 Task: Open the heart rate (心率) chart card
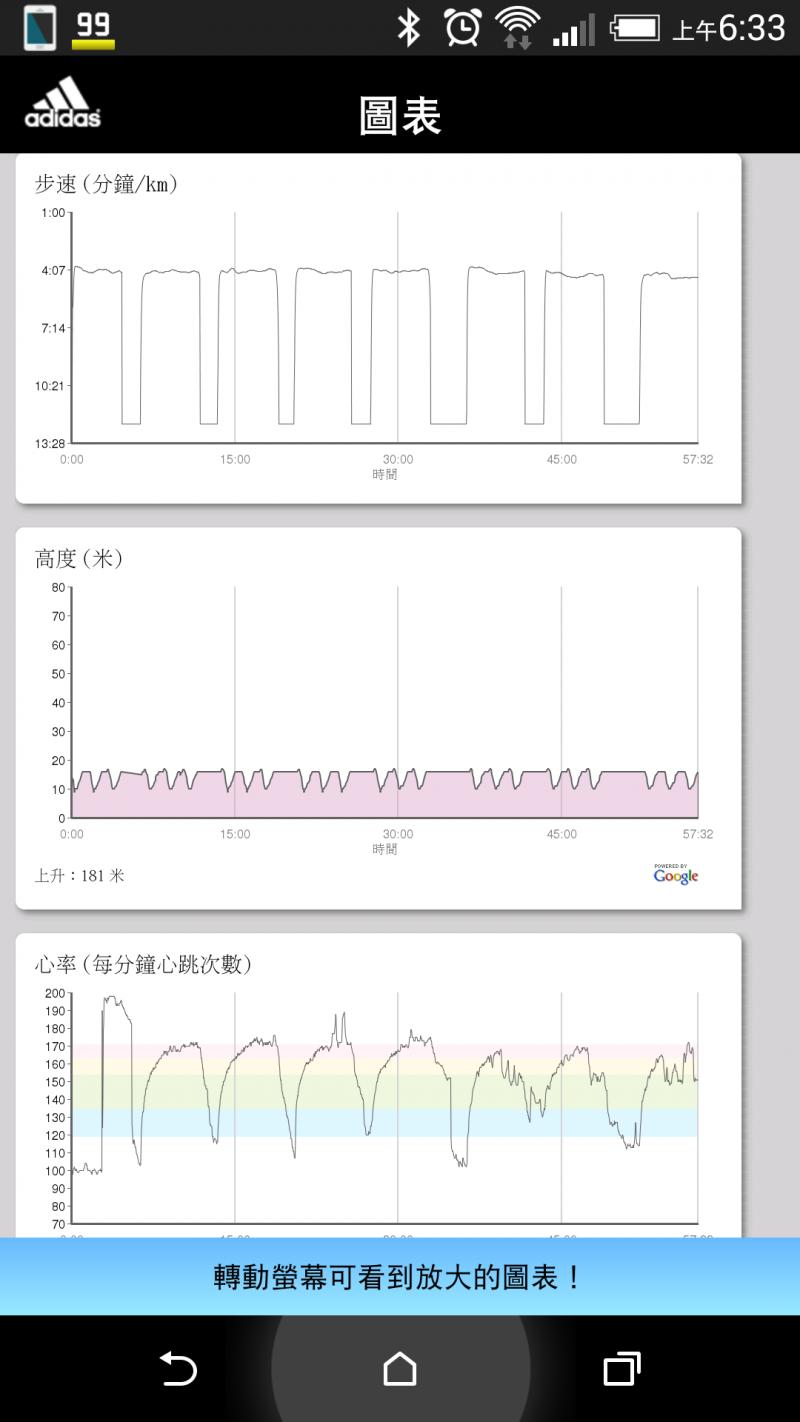point(378,1086)
